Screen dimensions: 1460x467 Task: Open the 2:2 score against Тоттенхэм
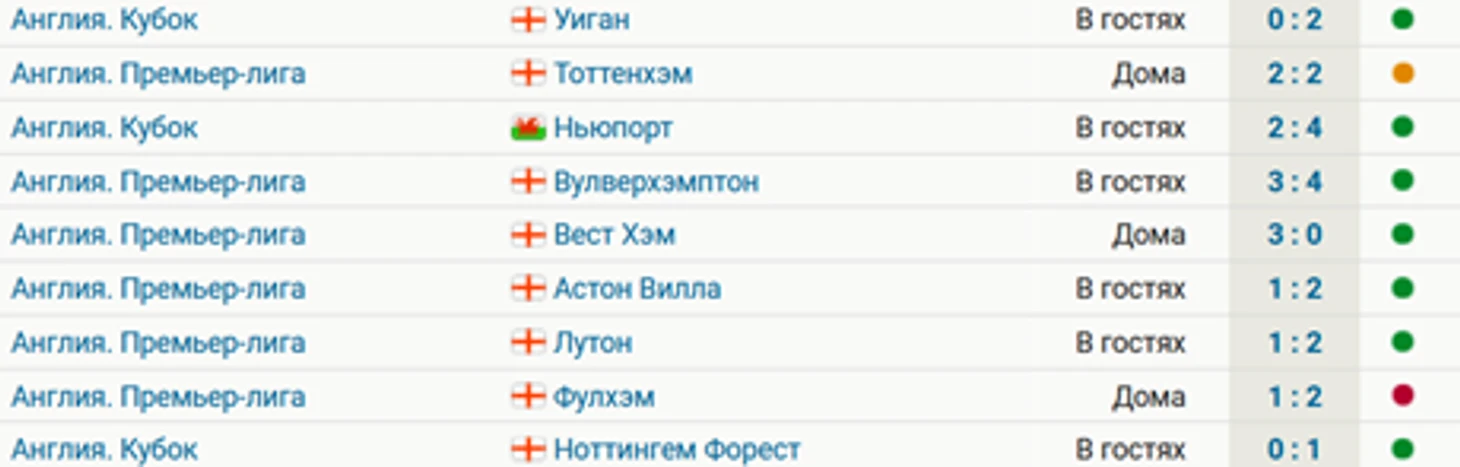1294,74
